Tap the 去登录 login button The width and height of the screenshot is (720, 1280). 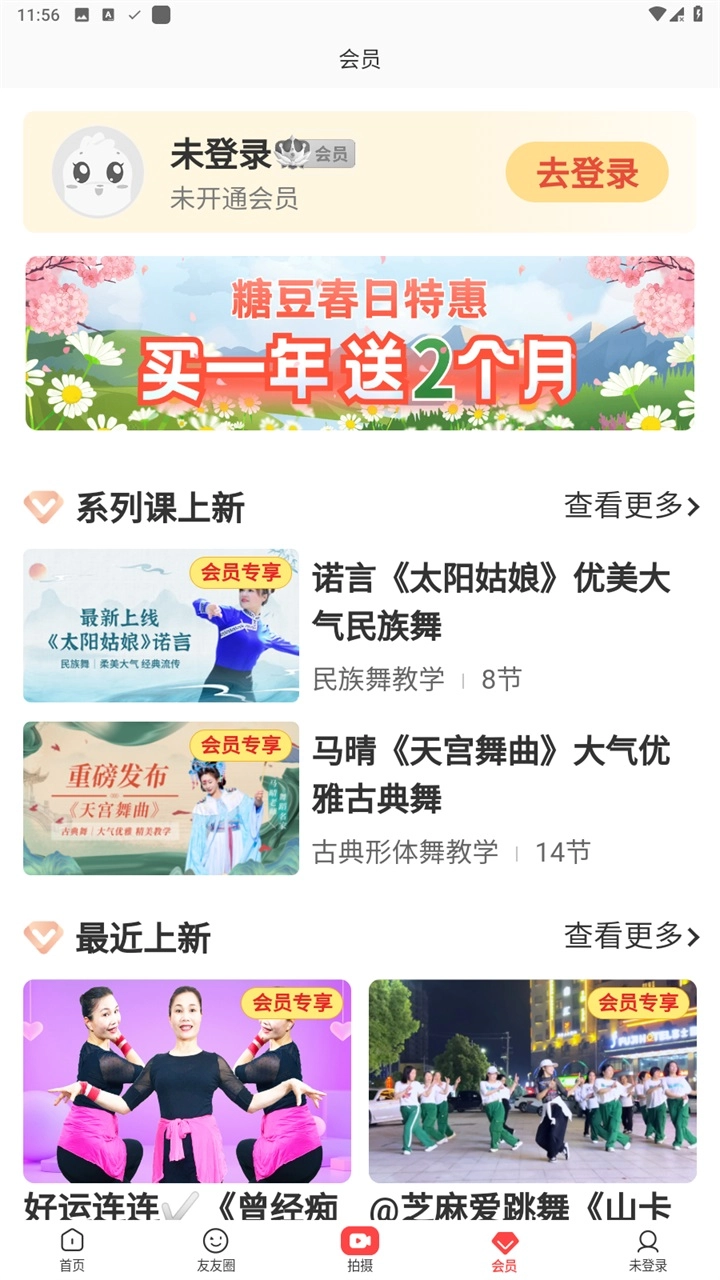[x=587, y=172]
